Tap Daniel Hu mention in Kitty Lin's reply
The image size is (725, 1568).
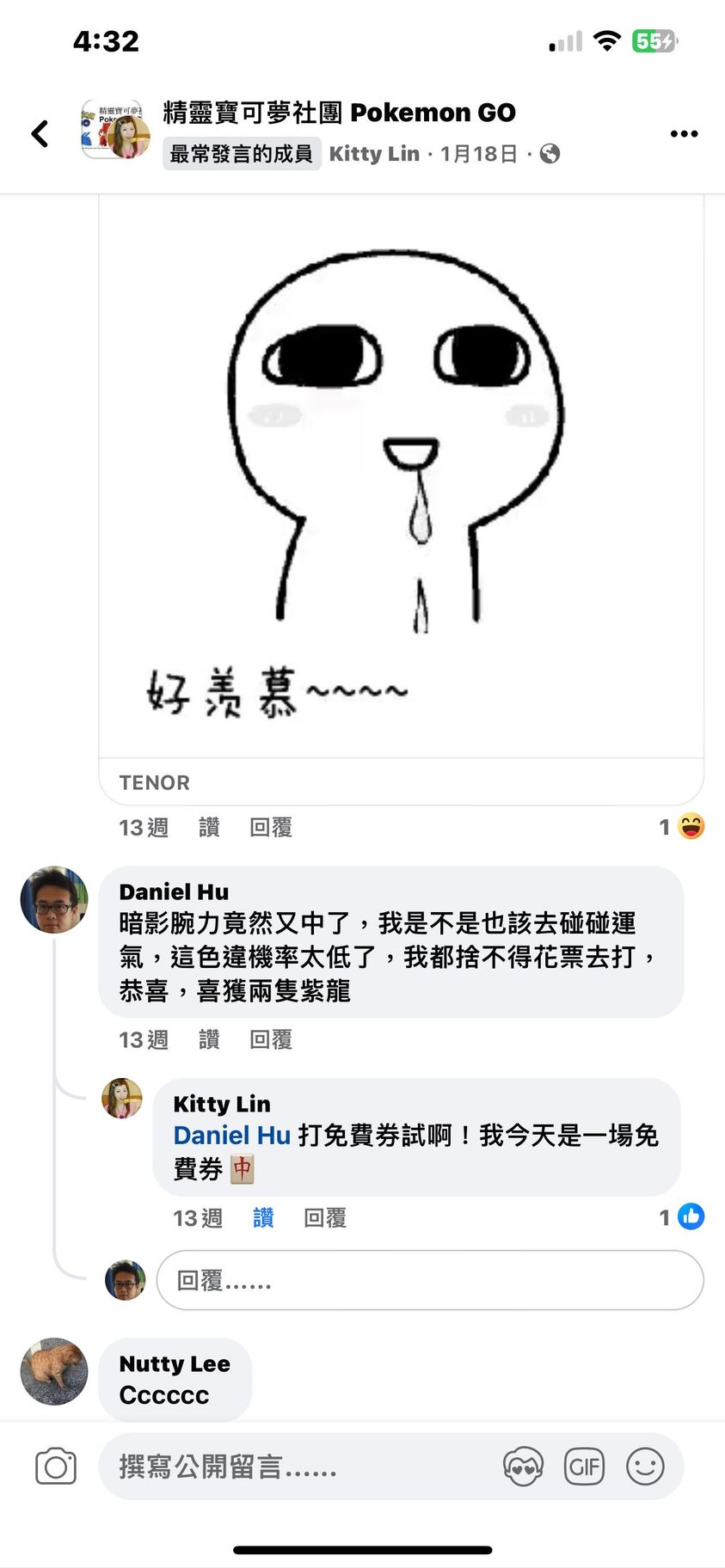pyautogui.click(x=231, y=1136)
